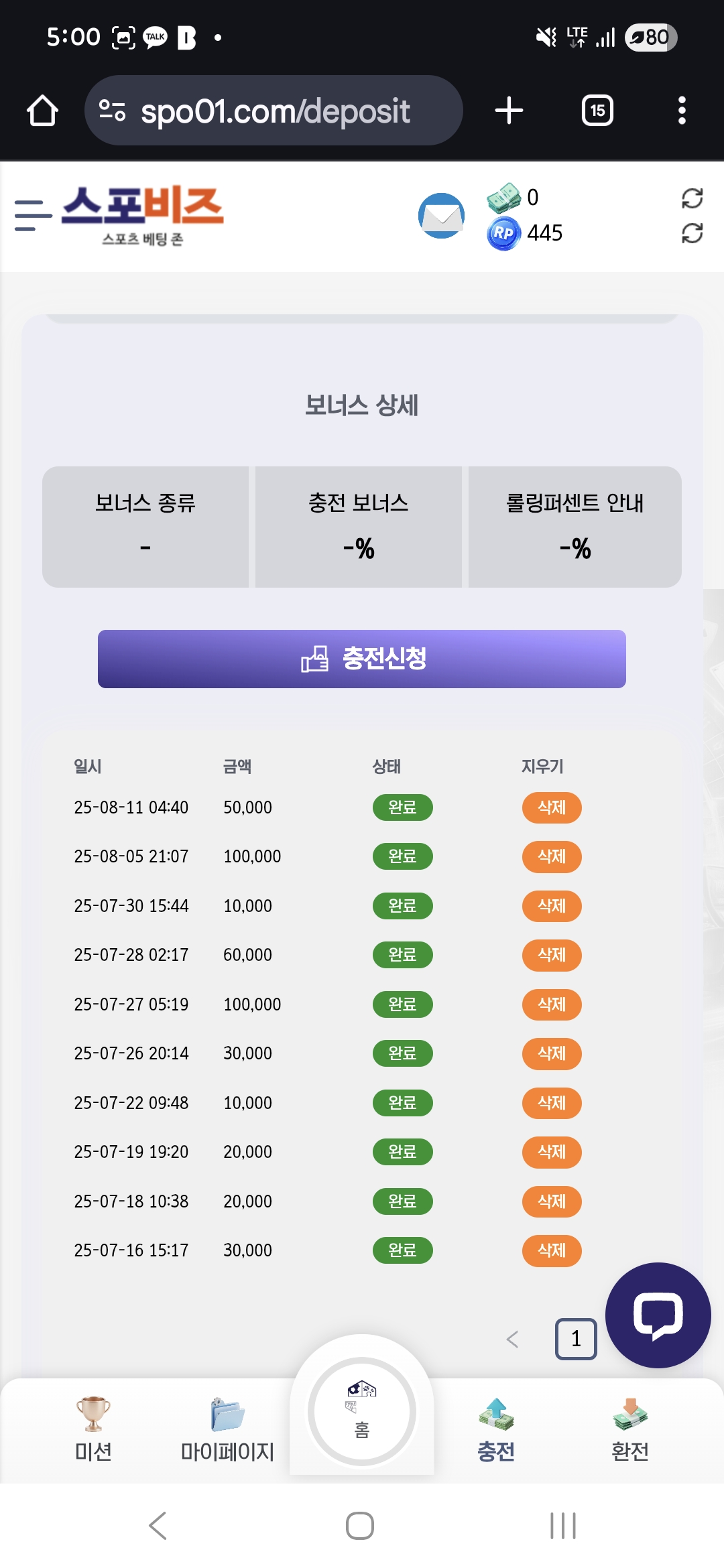Delete the 25-08-05 21:07 deposit record
This screenshot has width=724, height=1568.
click(x=552, y=856)
